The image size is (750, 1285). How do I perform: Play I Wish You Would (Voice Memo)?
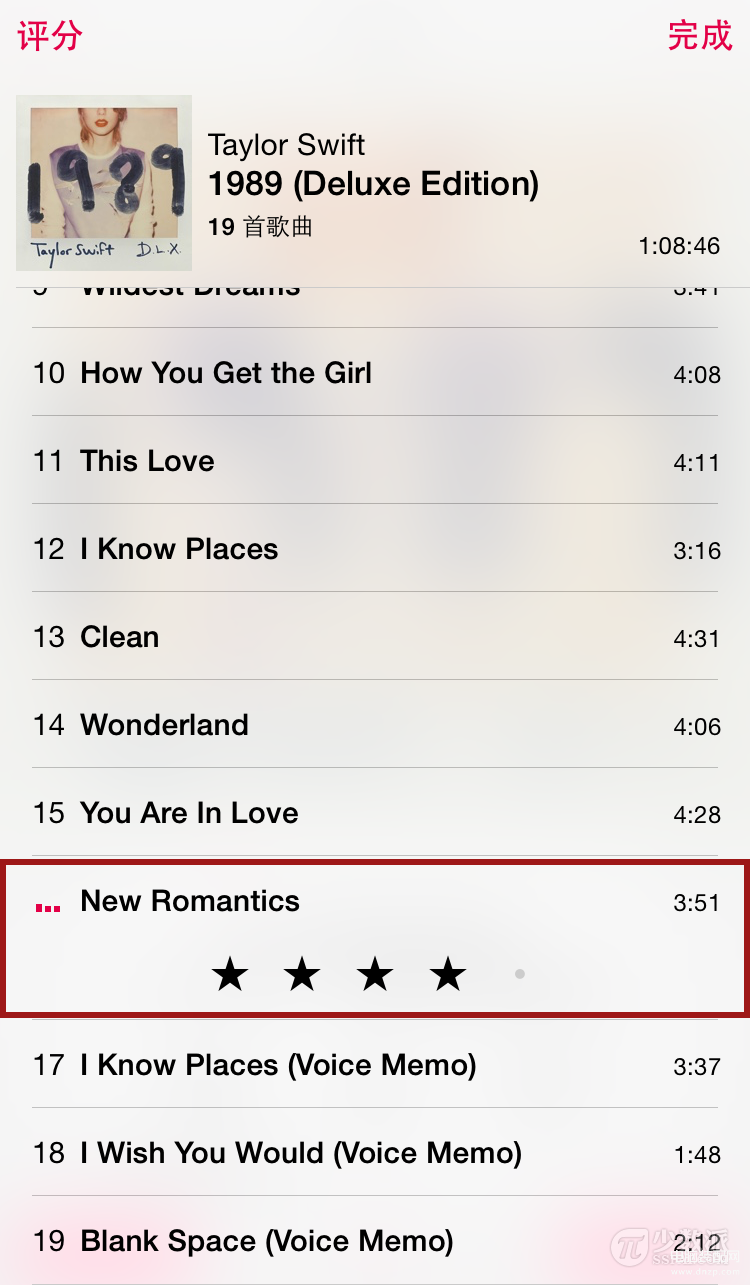click(x=375, y=1153)
